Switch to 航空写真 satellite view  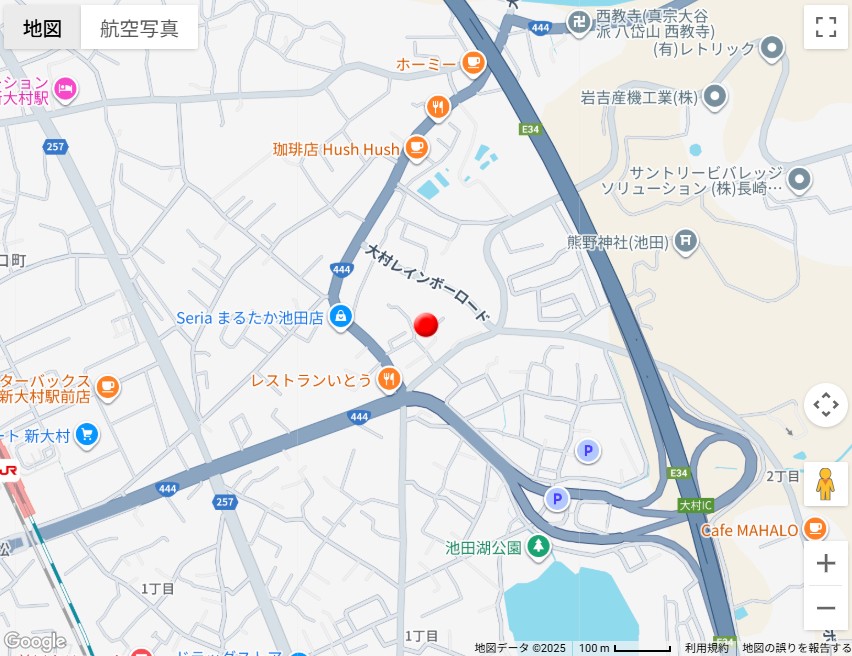click(139, 28)
